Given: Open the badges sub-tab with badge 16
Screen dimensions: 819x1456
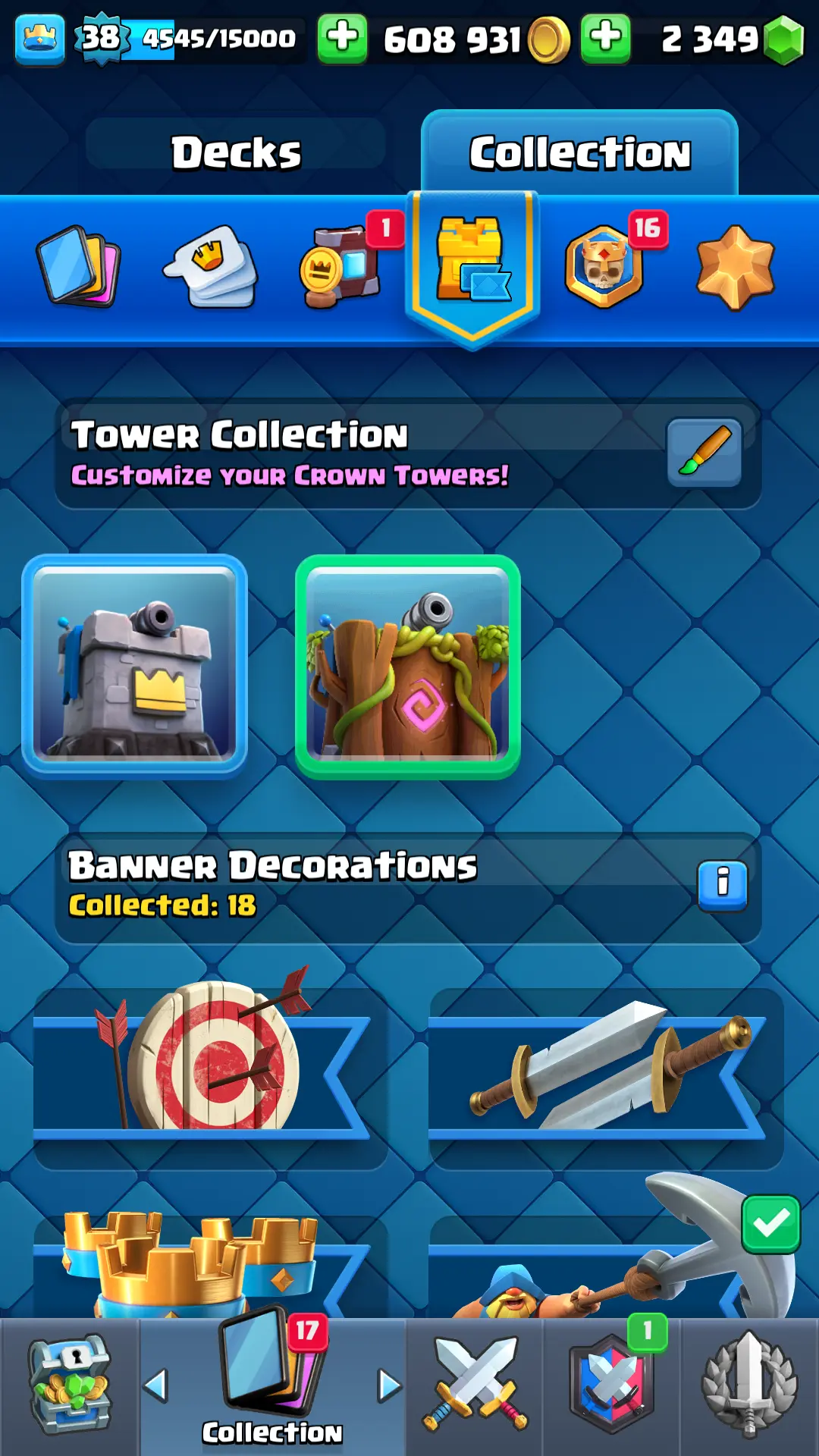Looking at the screenshot, I should click(604, 266).
